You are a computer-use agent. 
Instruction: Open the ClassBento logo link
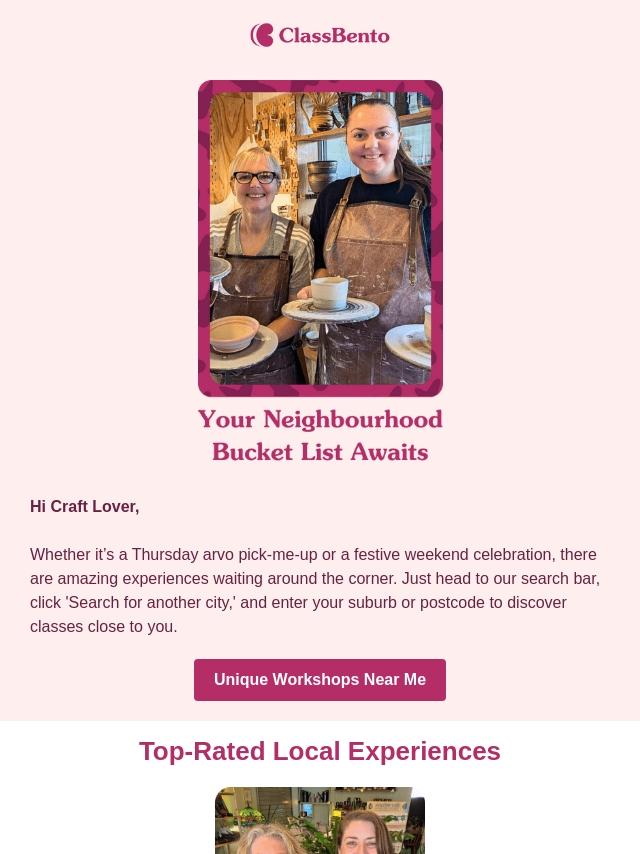[320, 36]
